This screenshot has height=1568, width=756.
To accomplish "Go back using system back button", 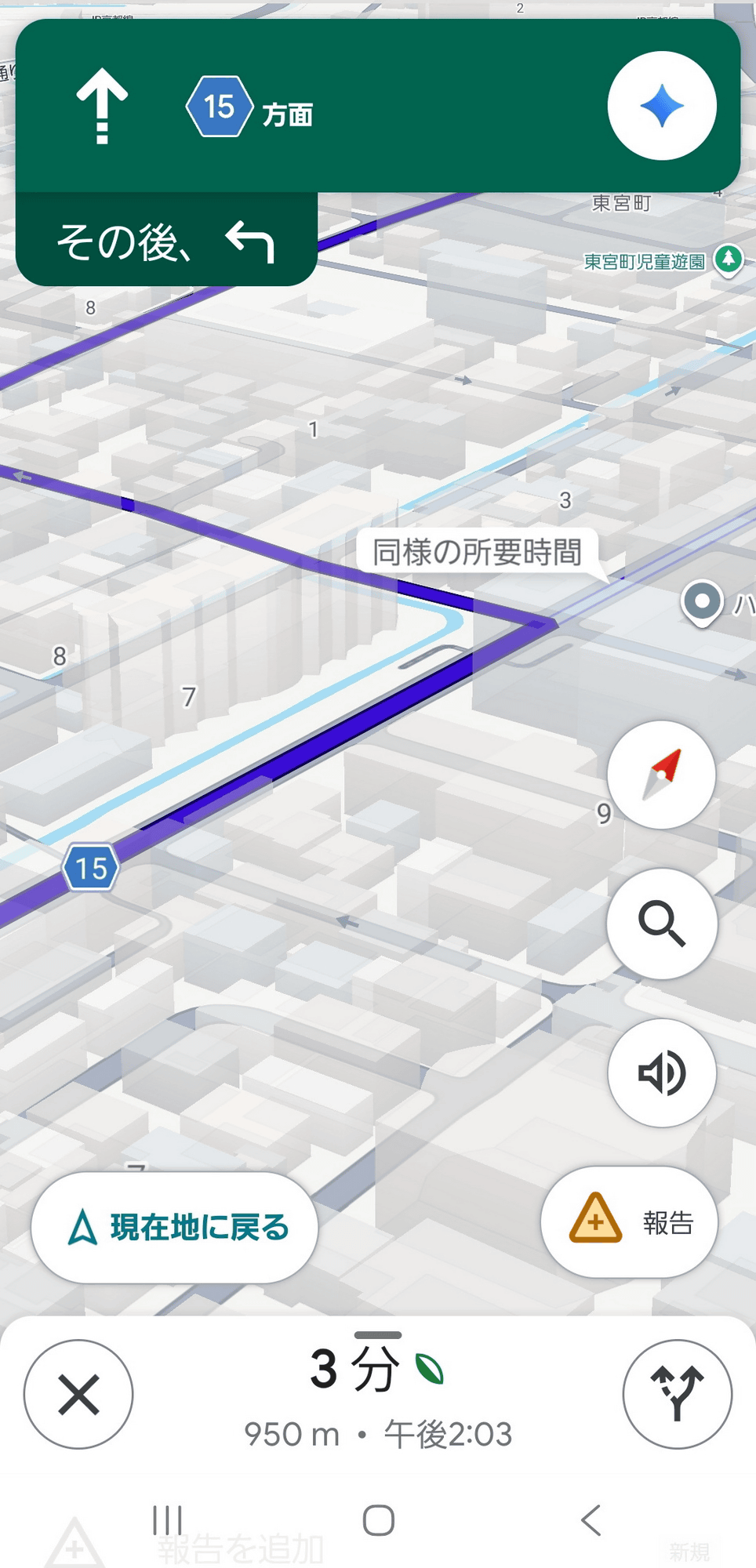I will click(x=591, y=1520).
